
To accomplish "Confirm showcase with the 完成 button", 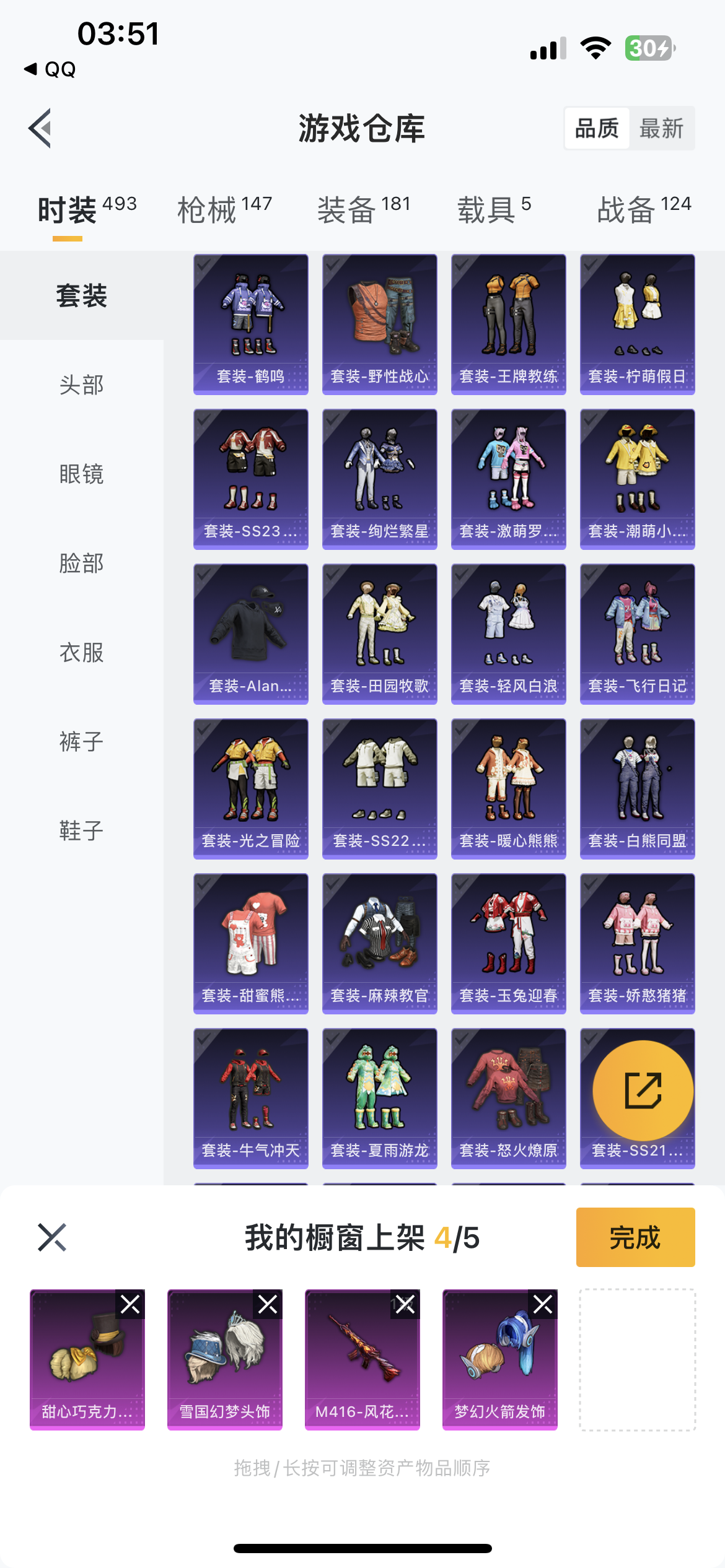I will click(x=635, y=1237).
